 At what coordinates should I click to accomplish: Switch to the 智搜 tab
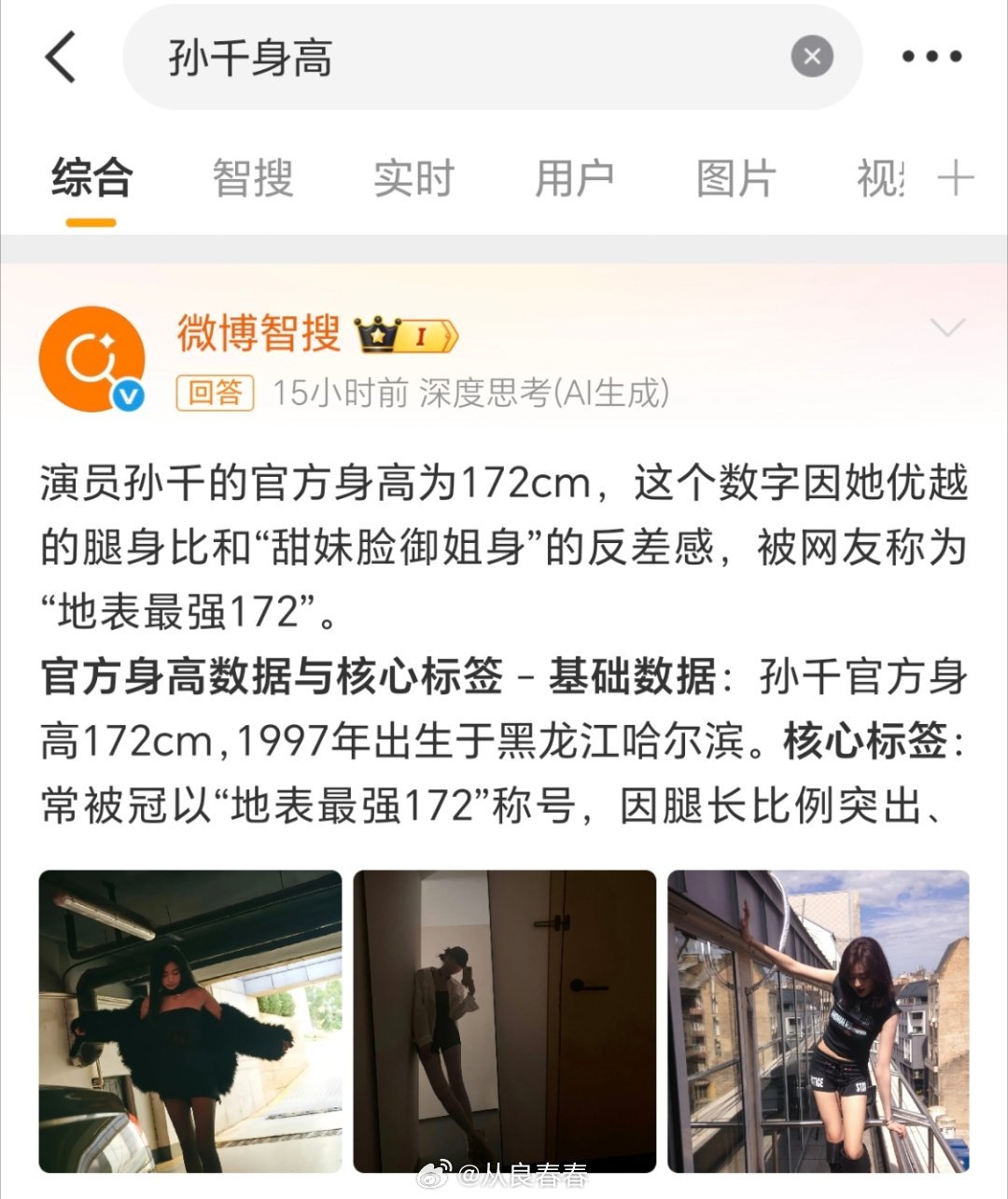253,178
